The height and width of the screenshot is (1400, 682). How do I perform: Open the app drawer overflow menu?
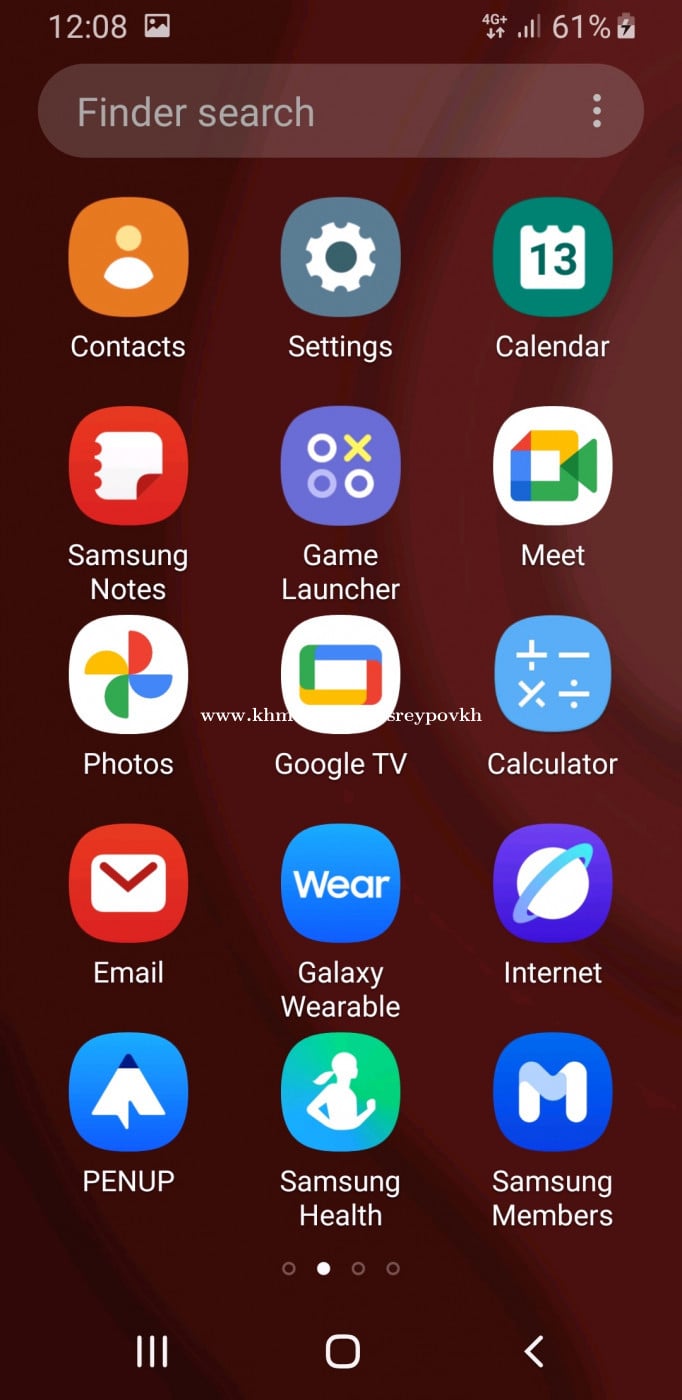pos(596,111)
